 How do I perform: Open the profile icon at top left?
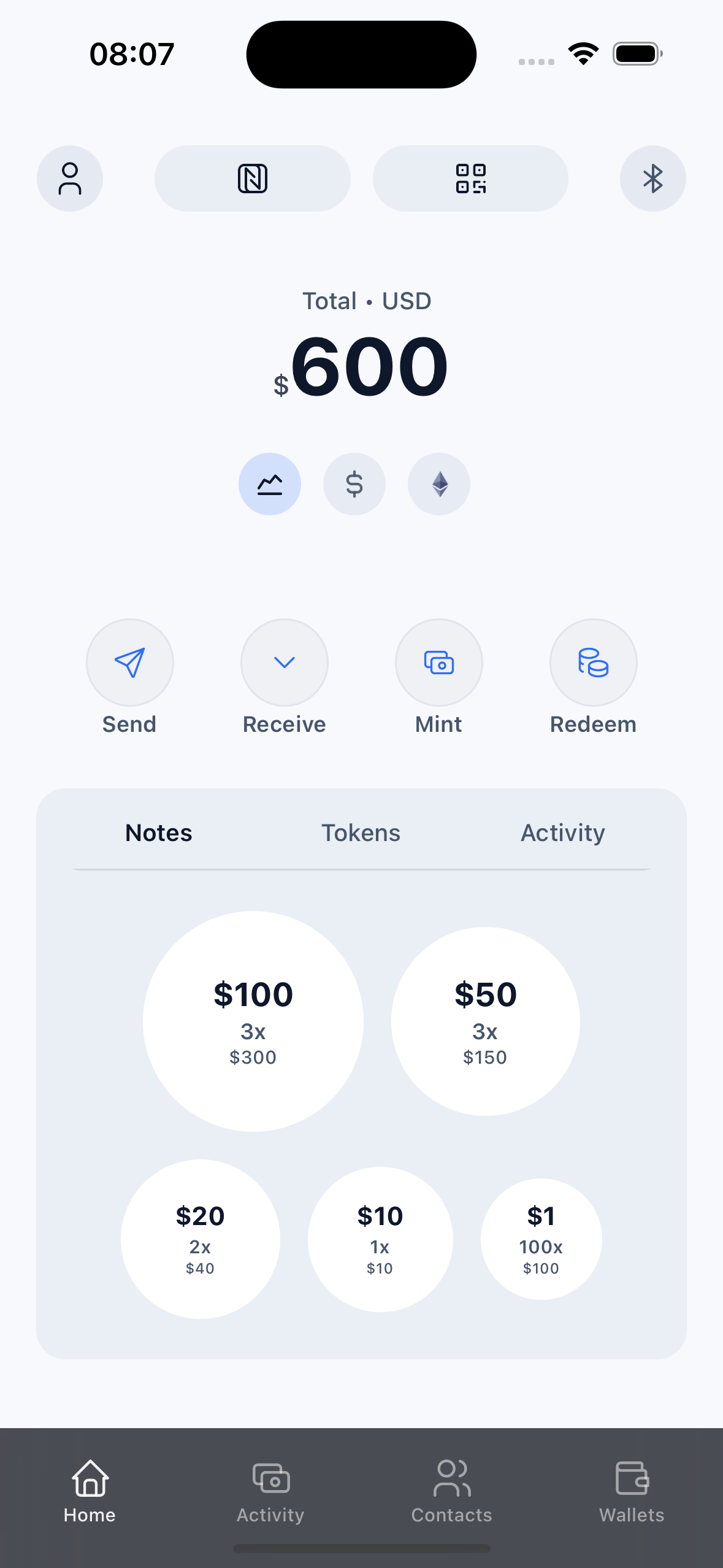tap(69, 178)
